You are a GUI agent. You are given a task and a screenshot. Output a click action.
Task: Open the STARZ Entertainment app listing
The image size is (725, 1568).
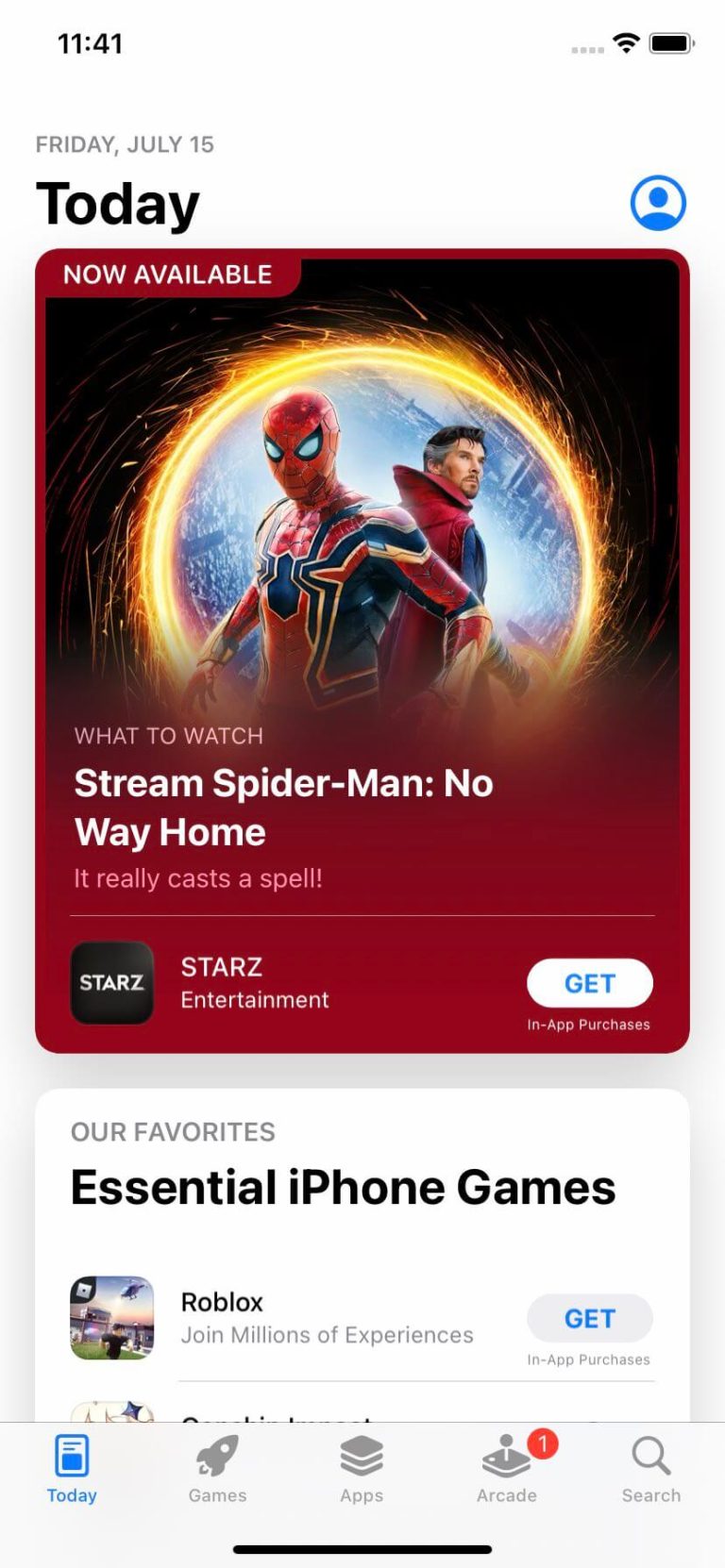click(x=255, y=982)
